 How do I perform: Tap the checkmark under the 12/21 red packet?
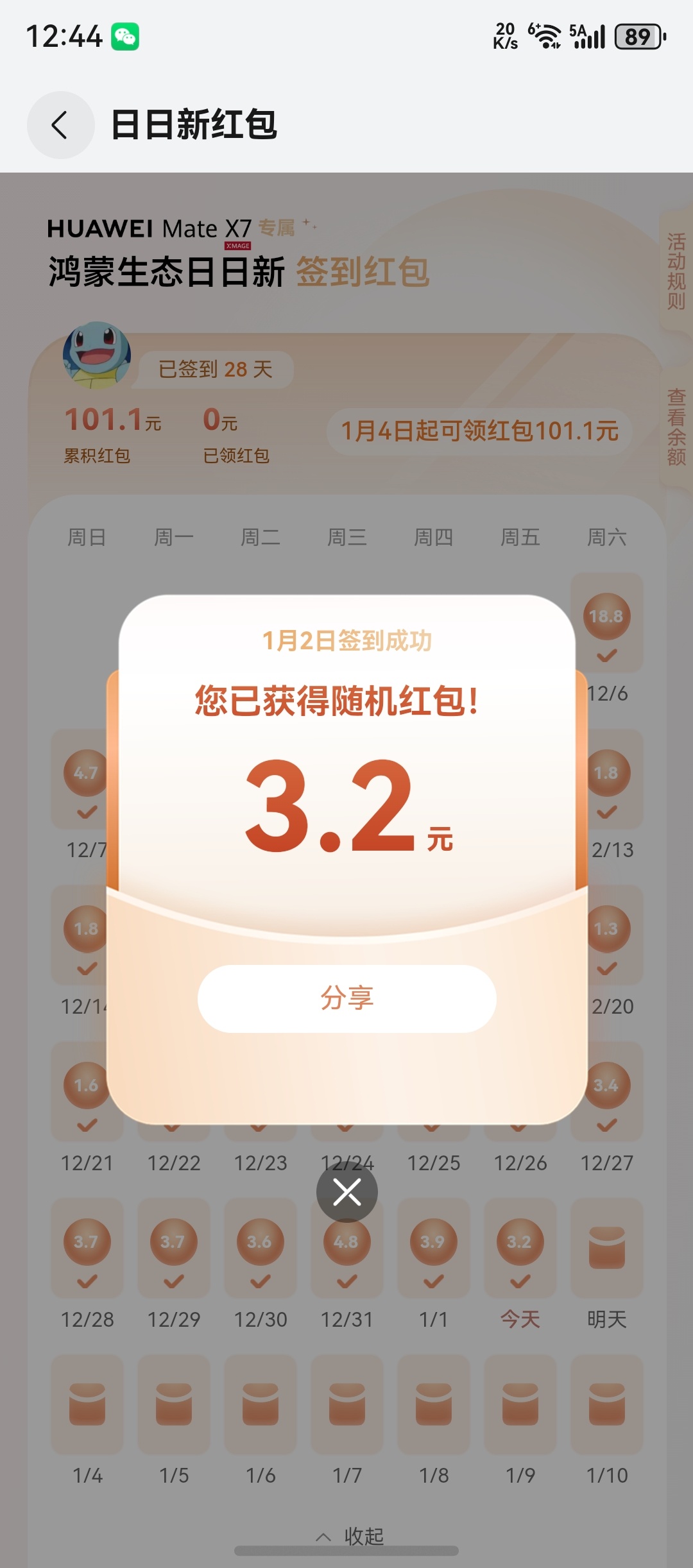(87, 1125)
